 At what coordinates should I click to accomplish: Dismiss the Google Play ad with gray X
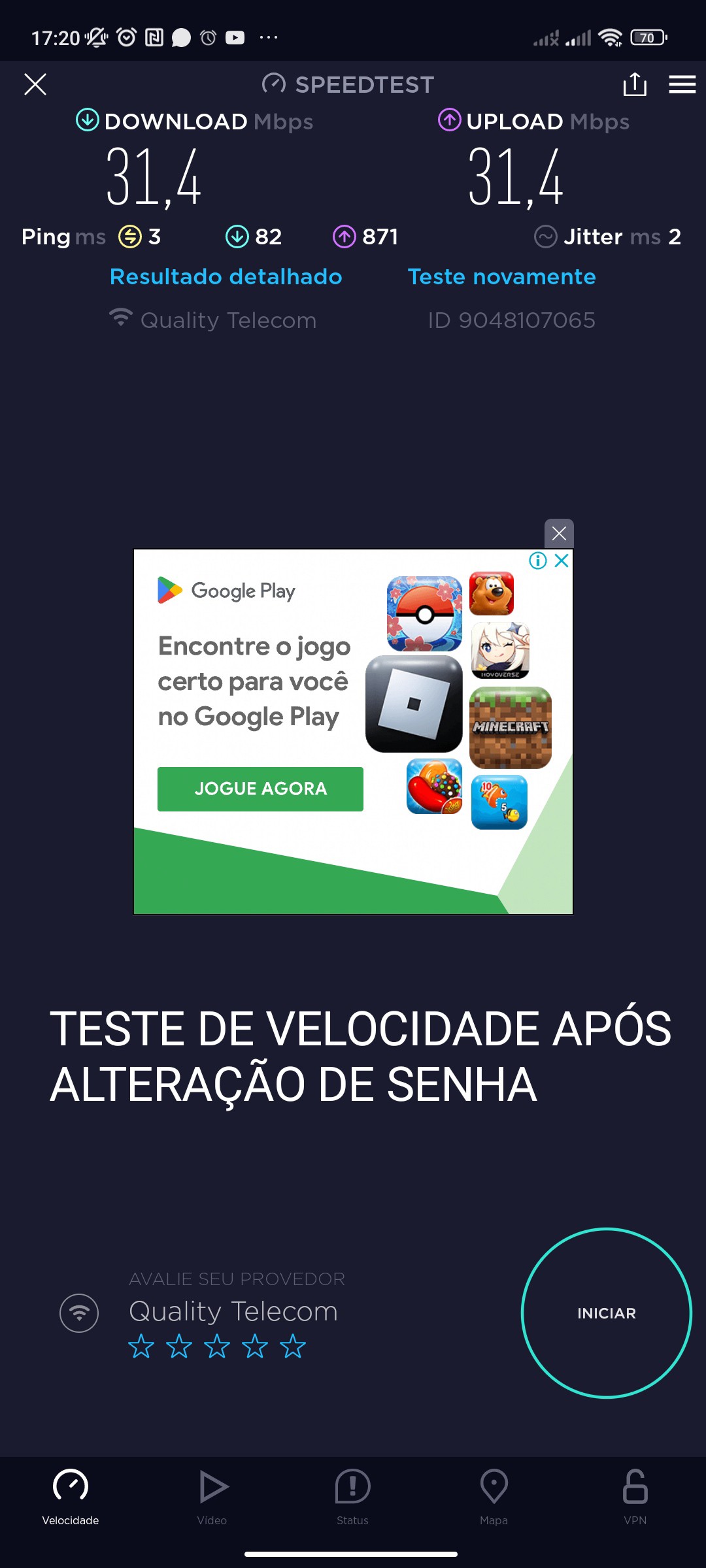[x=559, y=534]
